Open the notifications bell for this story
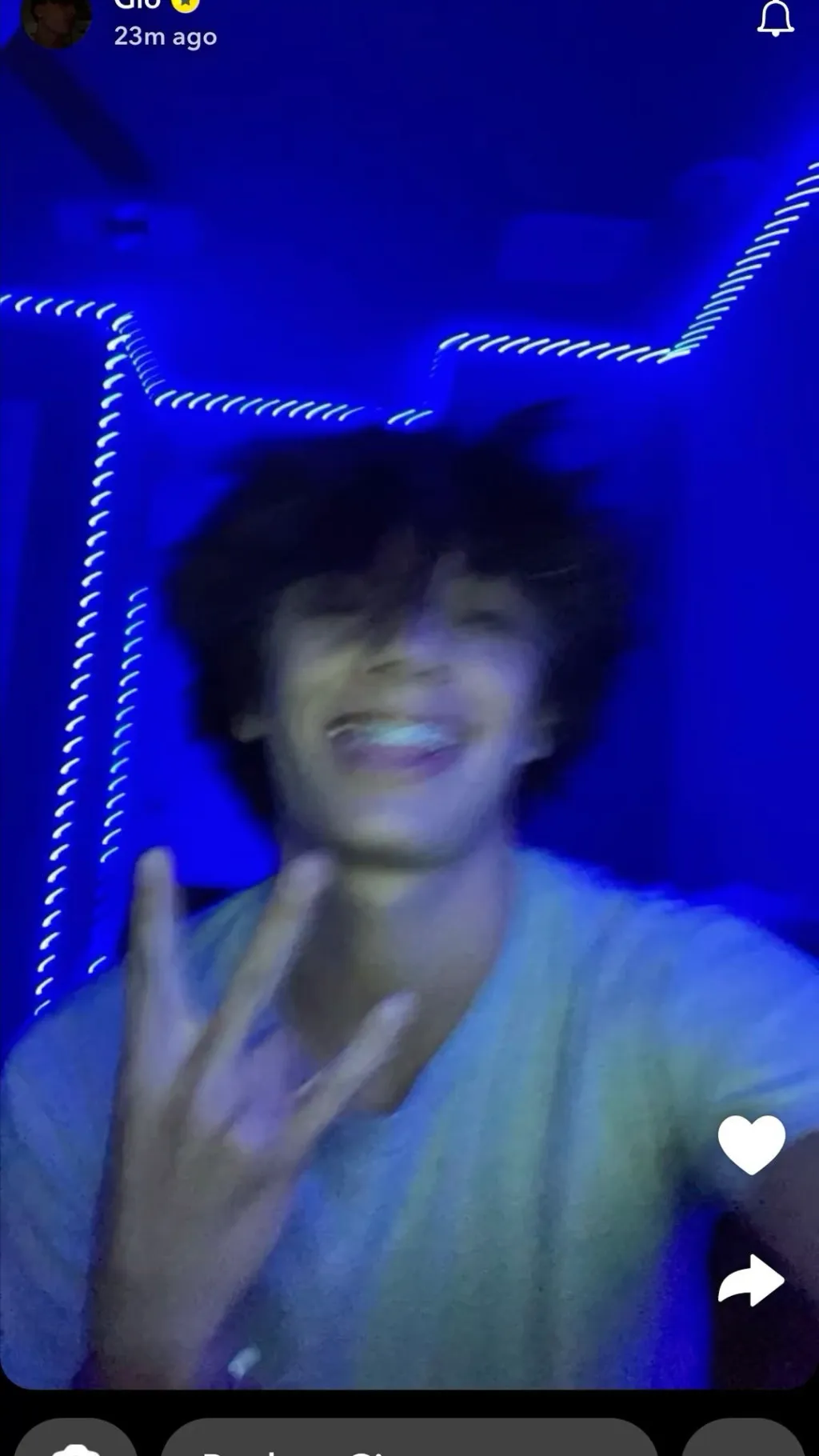Image resolution: width=819 pixels, height=1456 pixels. [775, 18]
